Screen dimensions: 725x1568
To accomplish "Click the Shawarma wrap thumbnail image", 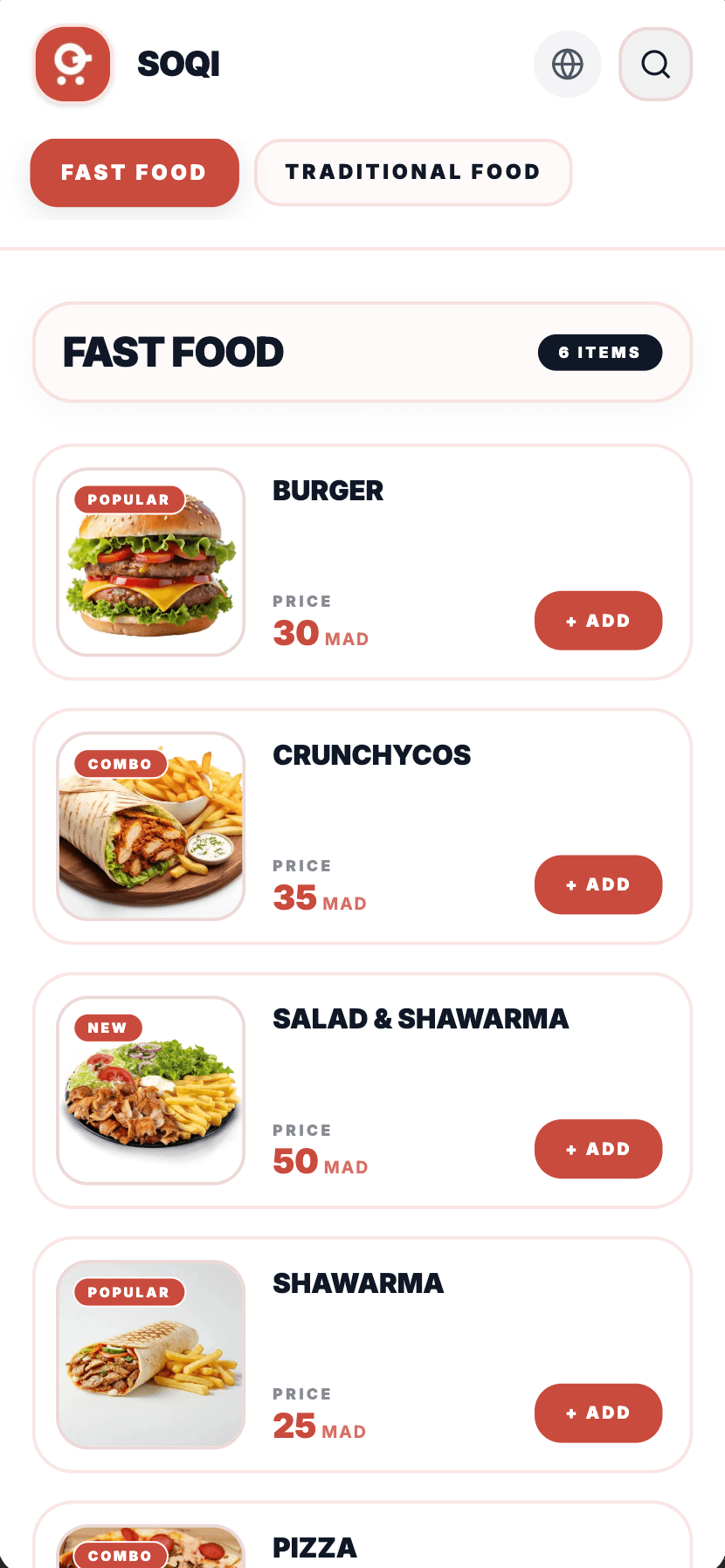I will click(150, 1353).
